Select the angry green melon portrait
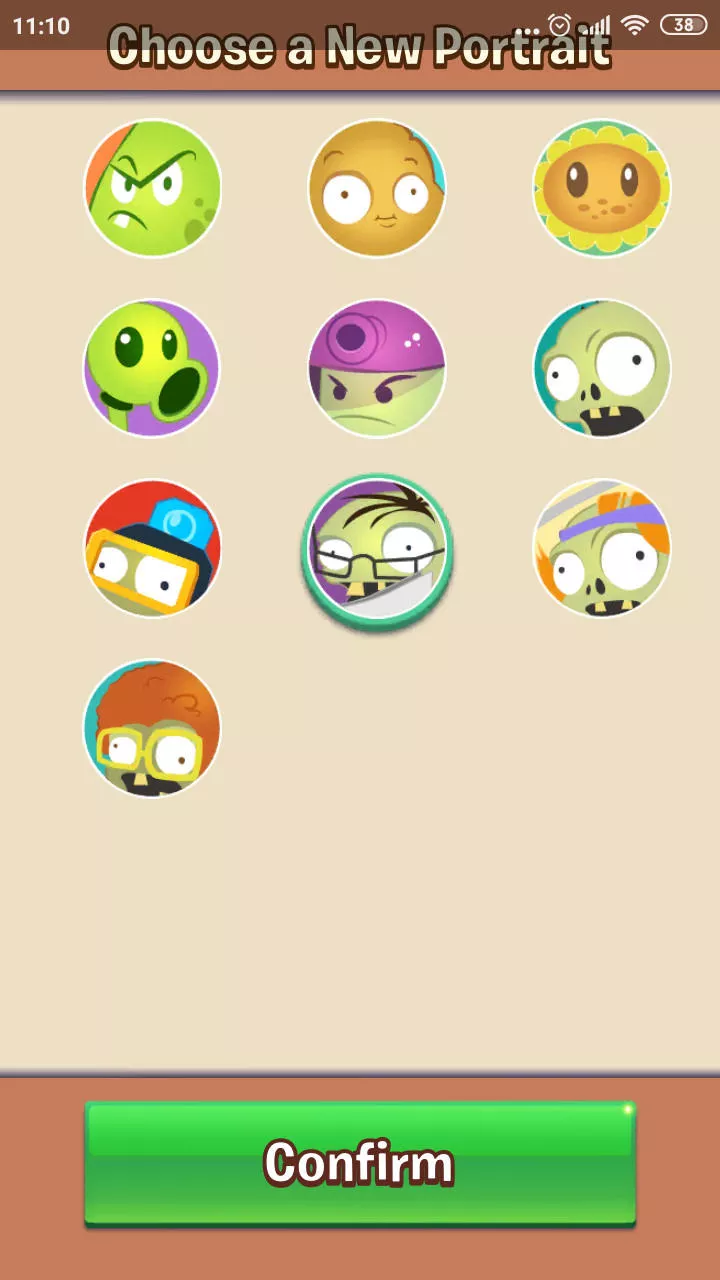Image resolution: width=720 pixels, height=1280 pixels. click(152, 189)
